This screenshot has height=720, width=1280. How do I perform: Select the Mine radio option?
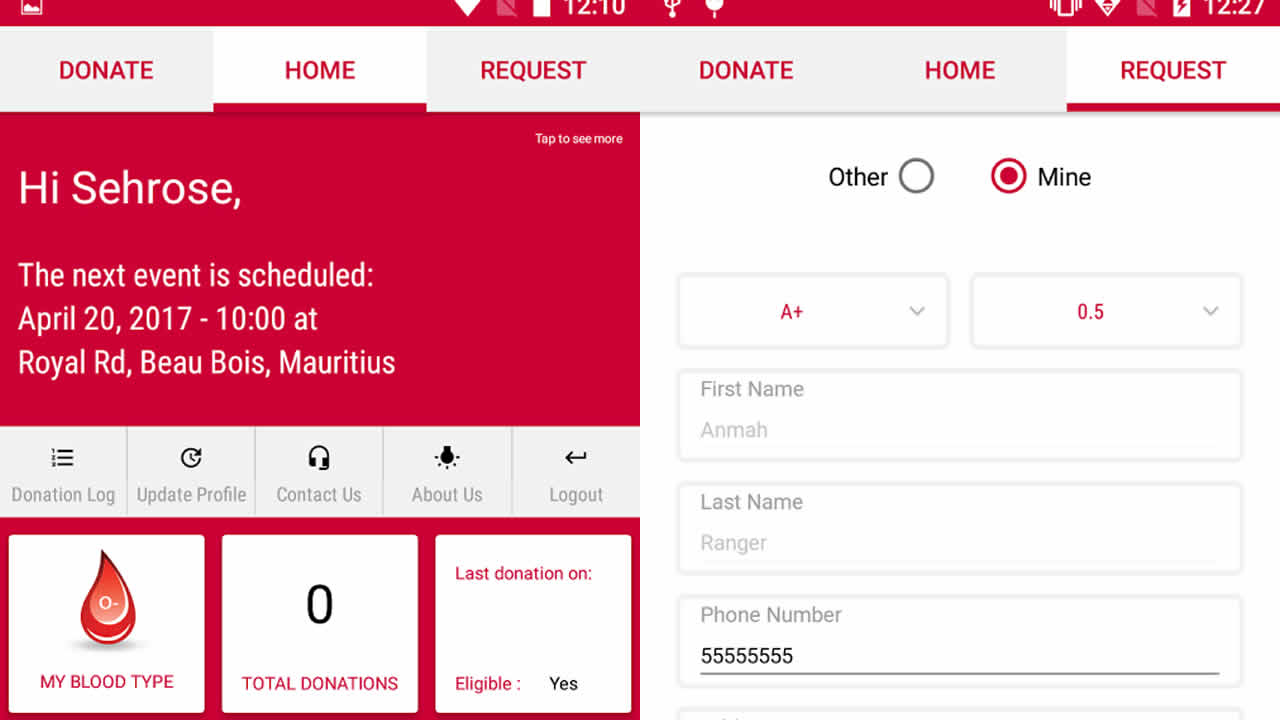pyautogui.click(x=1008, y=177)
